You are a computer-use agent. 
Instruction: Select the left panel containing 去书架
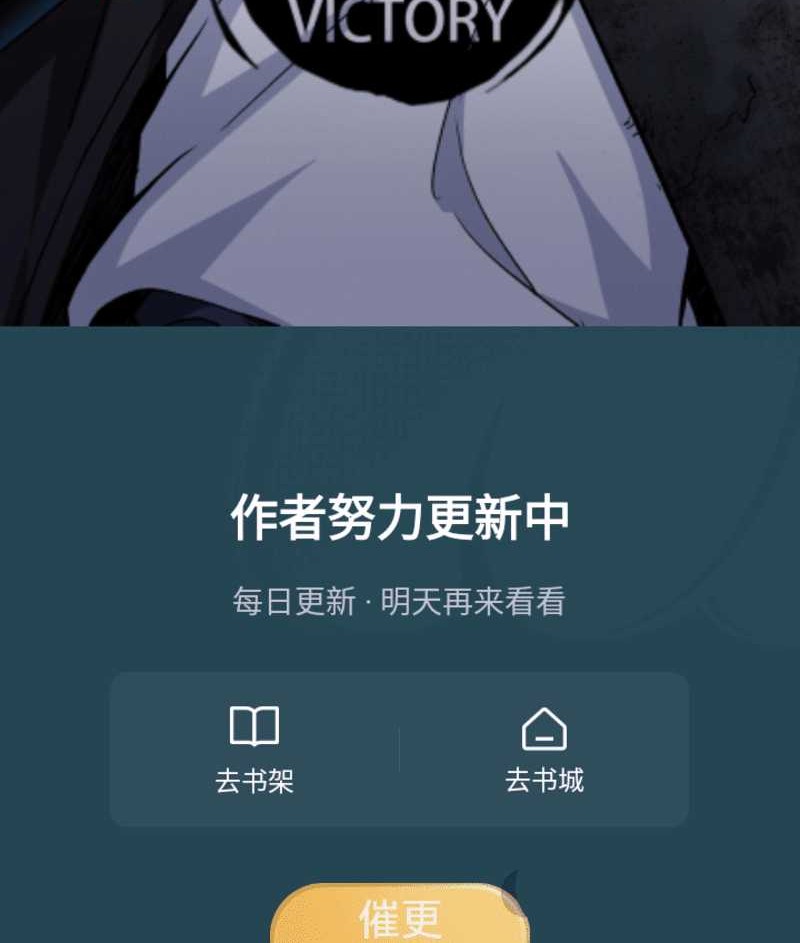[255, 750]
